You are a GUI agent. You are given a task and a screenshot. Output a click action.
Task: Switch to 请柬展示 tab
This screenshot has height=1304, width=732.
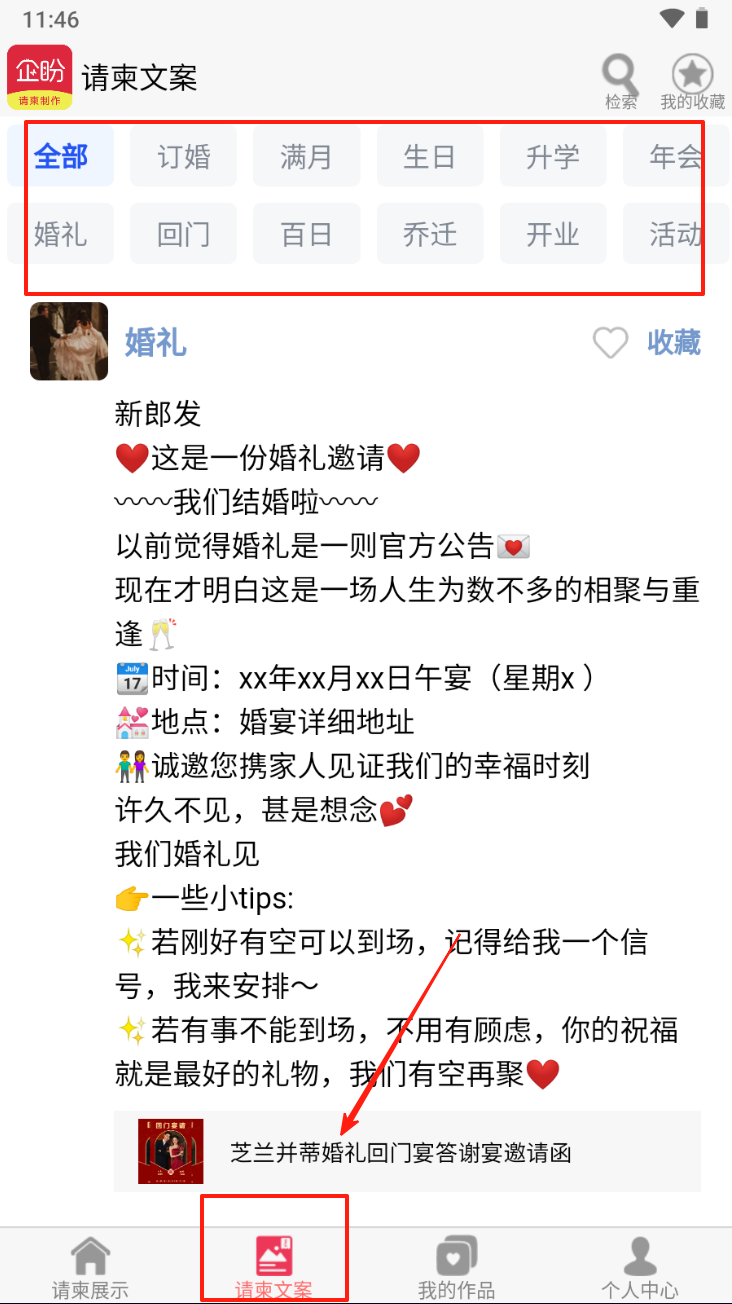click(x=90, y=1267)
